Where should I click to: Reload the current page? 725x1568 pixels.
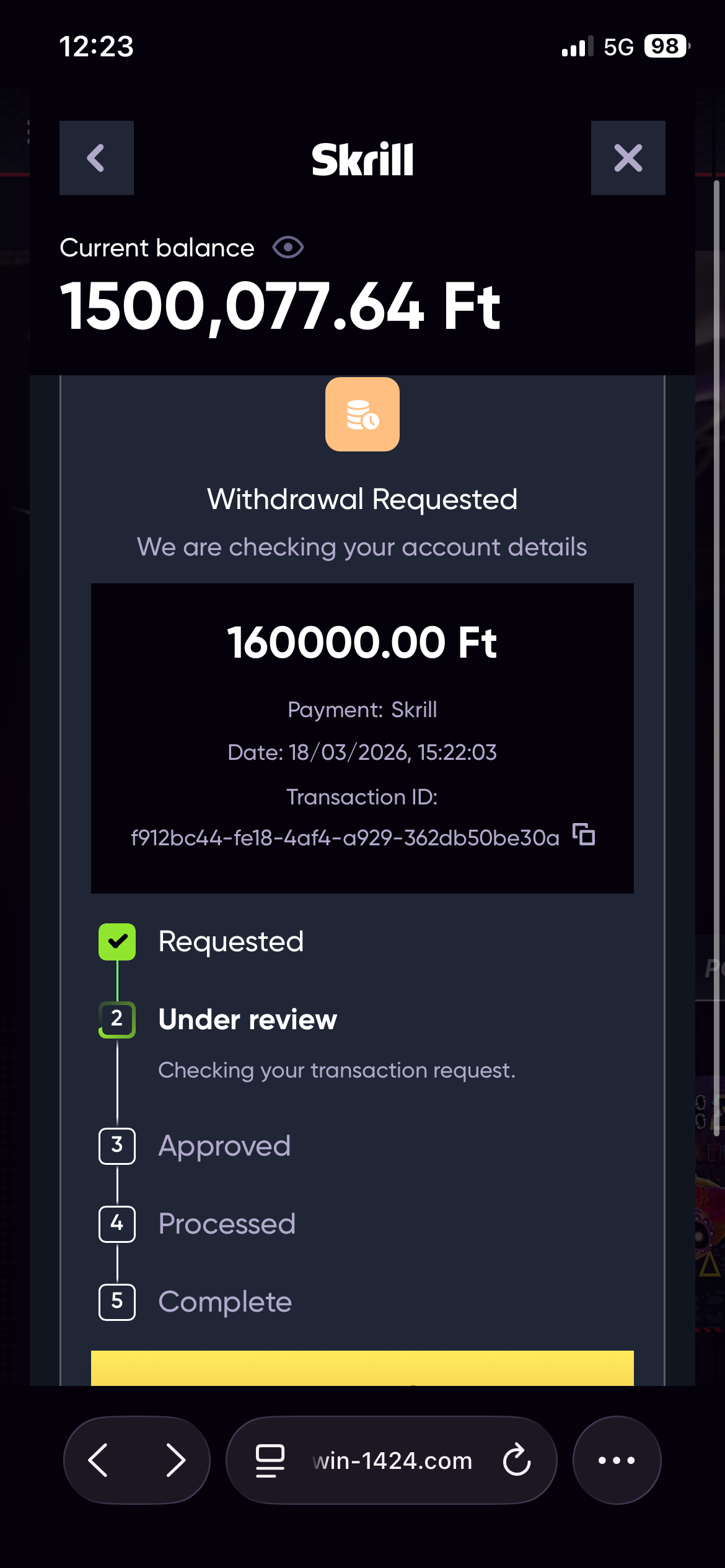tap(517, 1460)
